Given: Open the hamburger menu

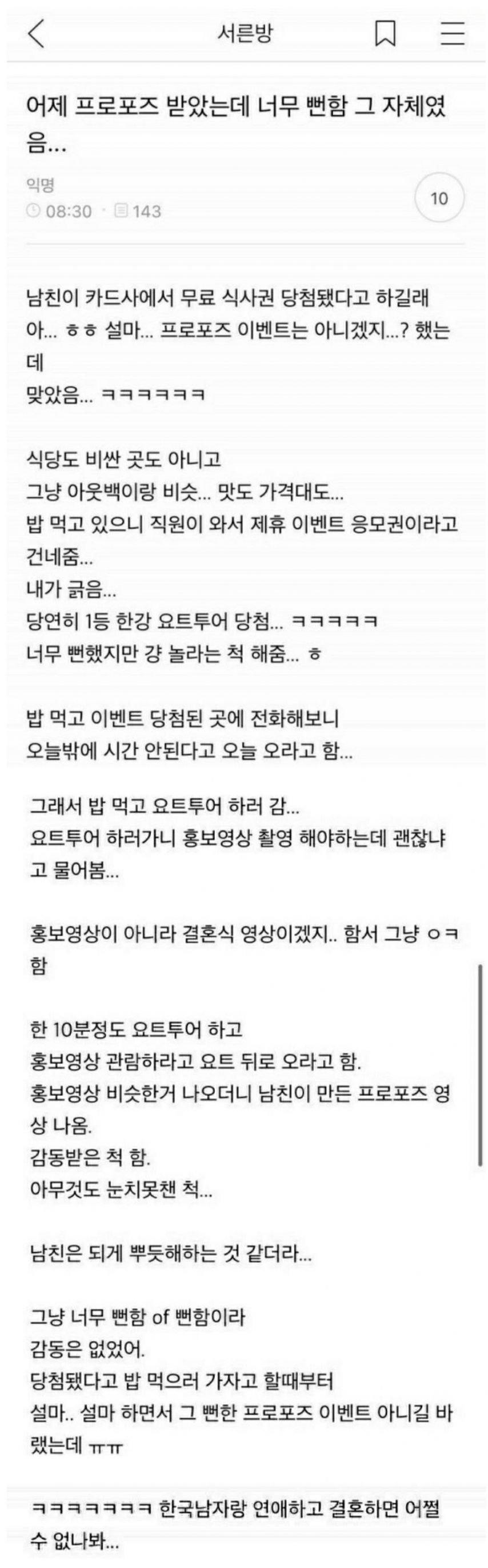Looking at the screenshot, I should tap(452, 34).
